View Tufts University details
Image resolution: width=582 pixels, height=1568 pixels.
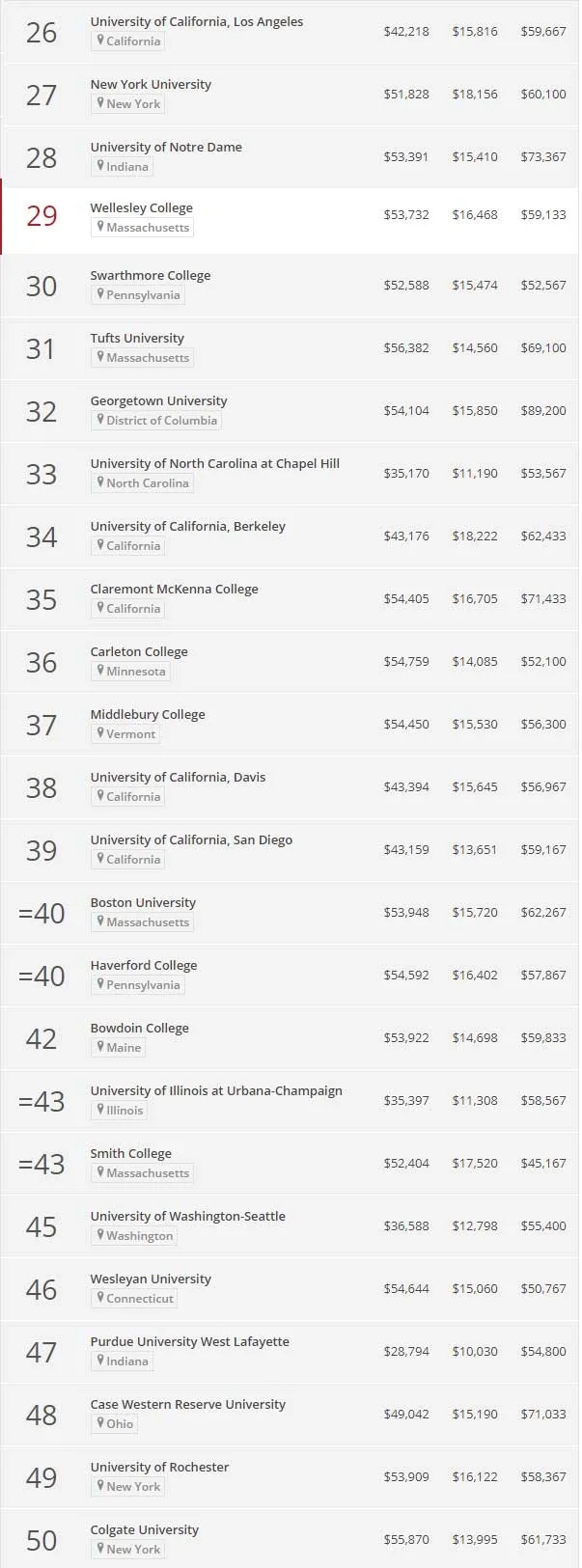point(137,338)
